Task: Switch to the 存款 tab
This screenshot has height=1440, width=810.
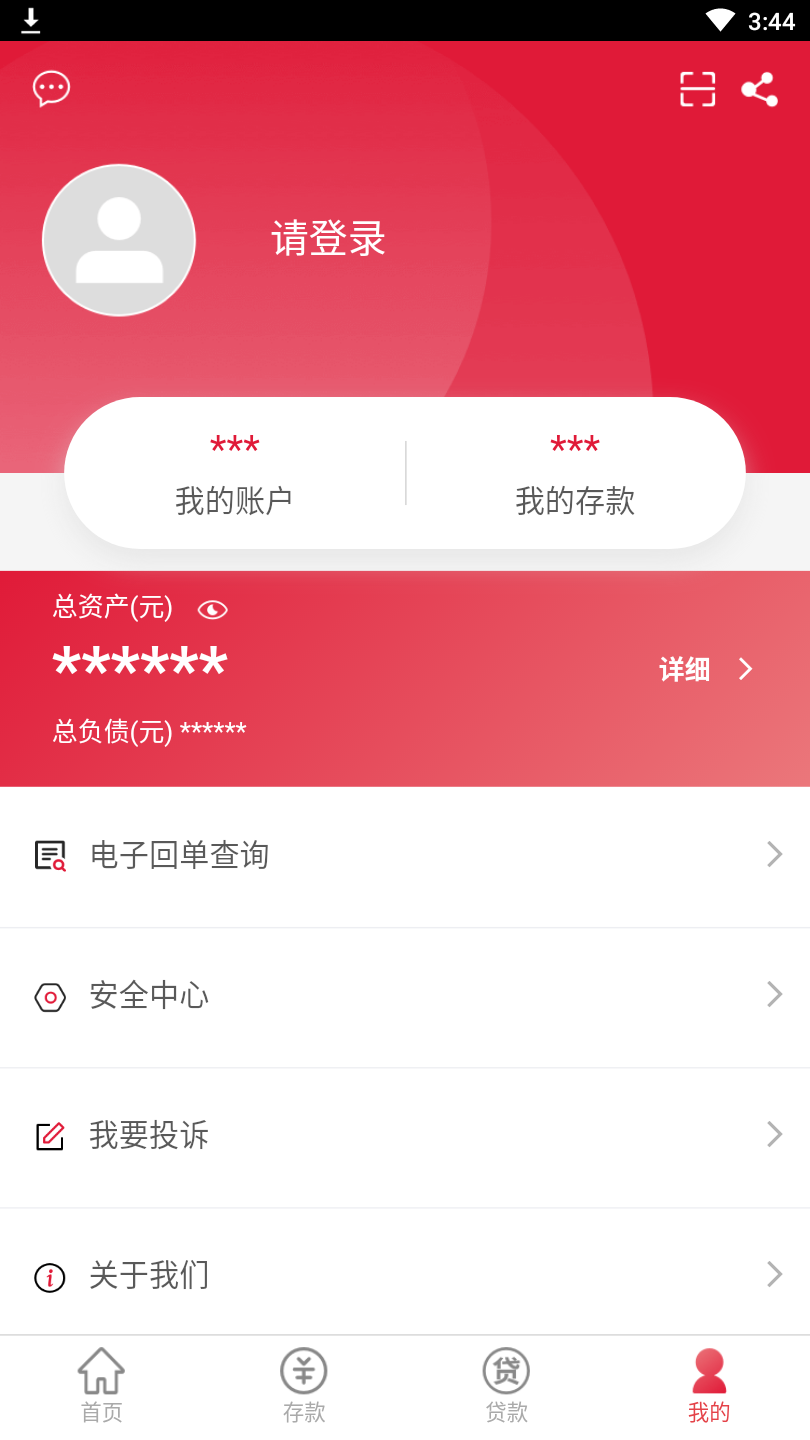Action: pyautogui.click(x=304, y=1385)
